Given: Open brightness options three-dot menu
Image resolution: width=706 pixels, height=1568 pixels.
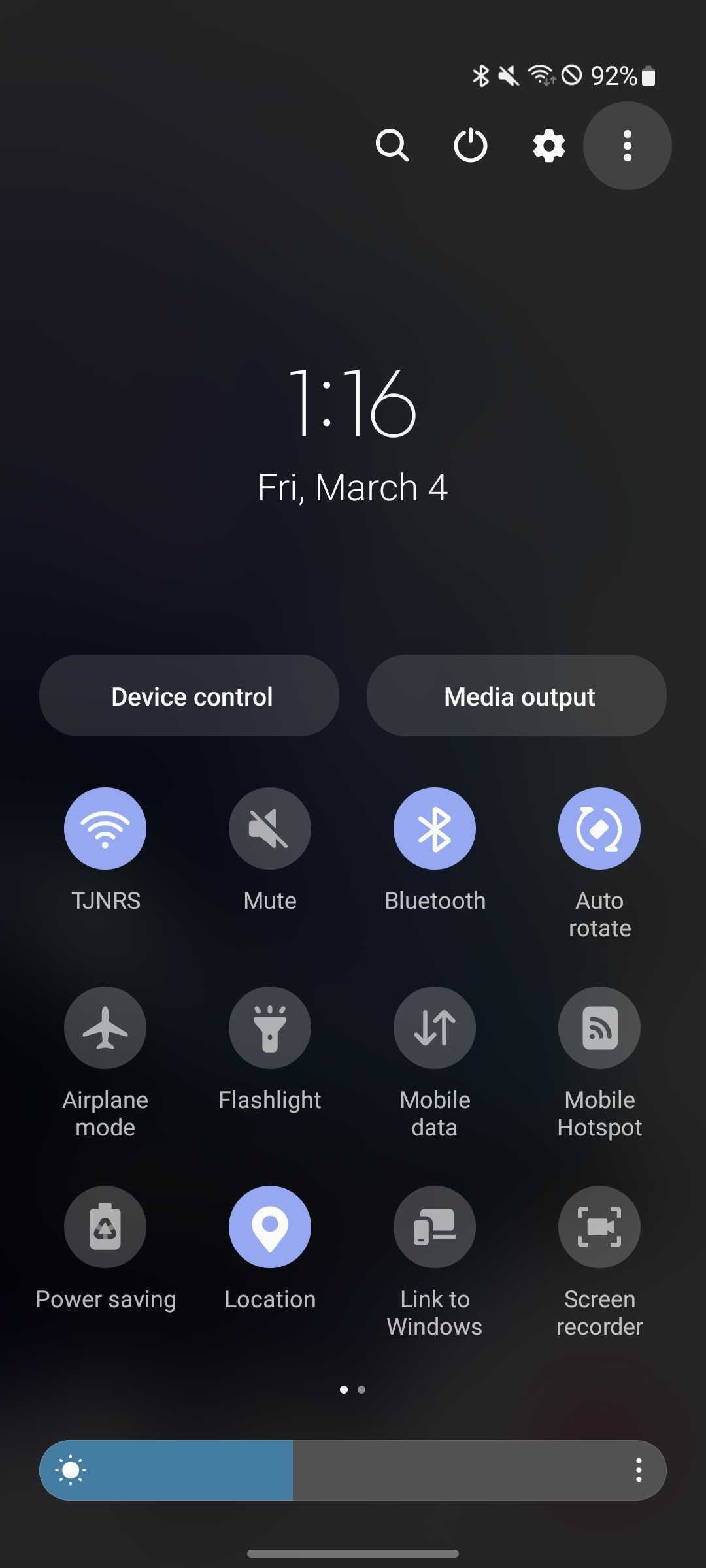Looking at the screenshot, I should click(x=639, y=1470).
